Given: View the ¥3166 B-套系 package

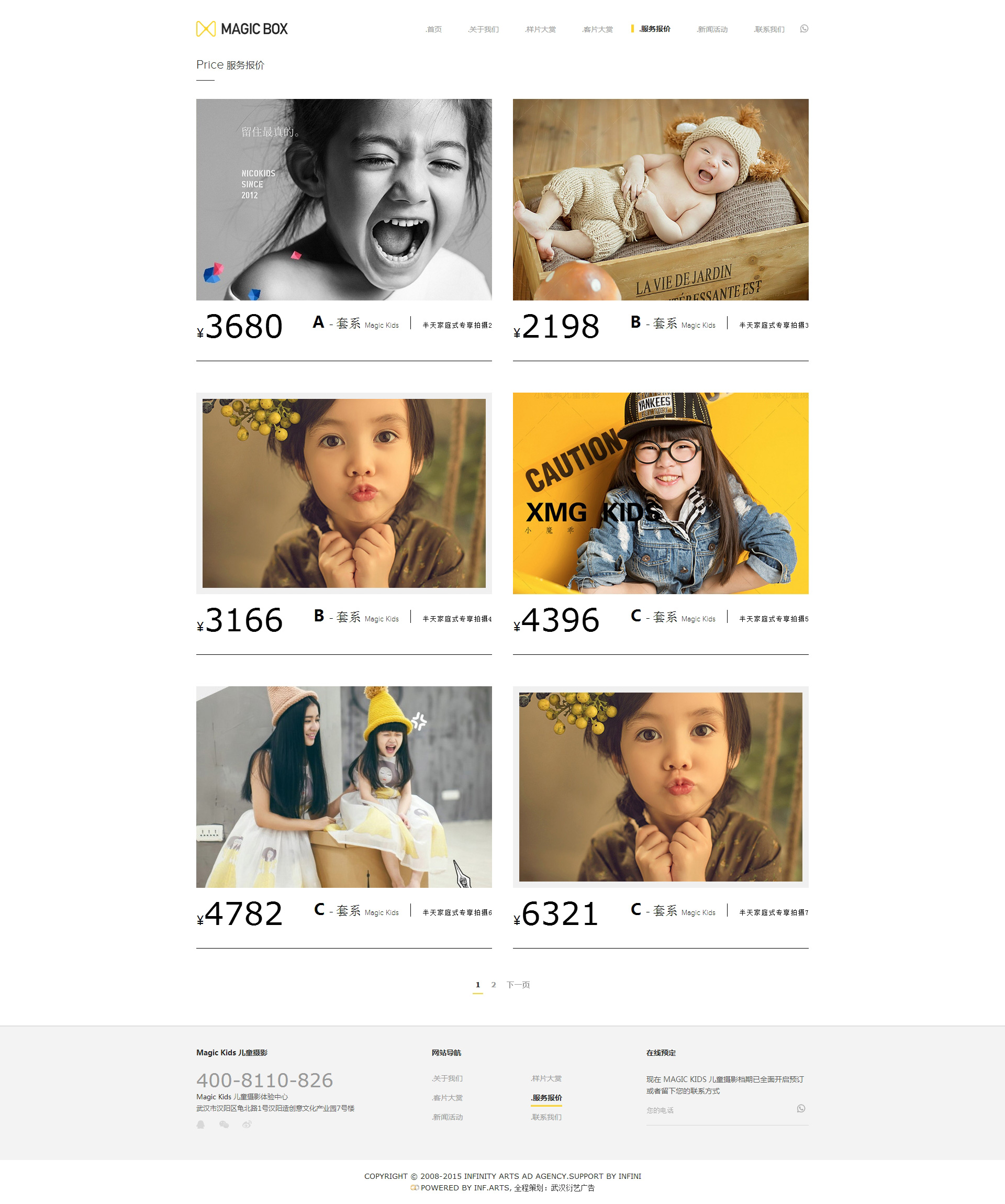Looking at the screenshot, I should 343,493.
